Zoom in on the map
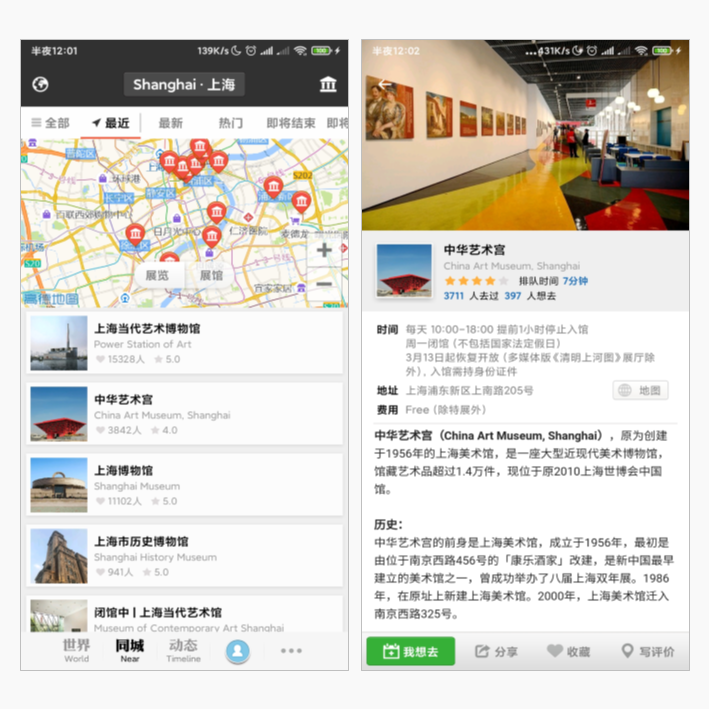 point(324,250)
